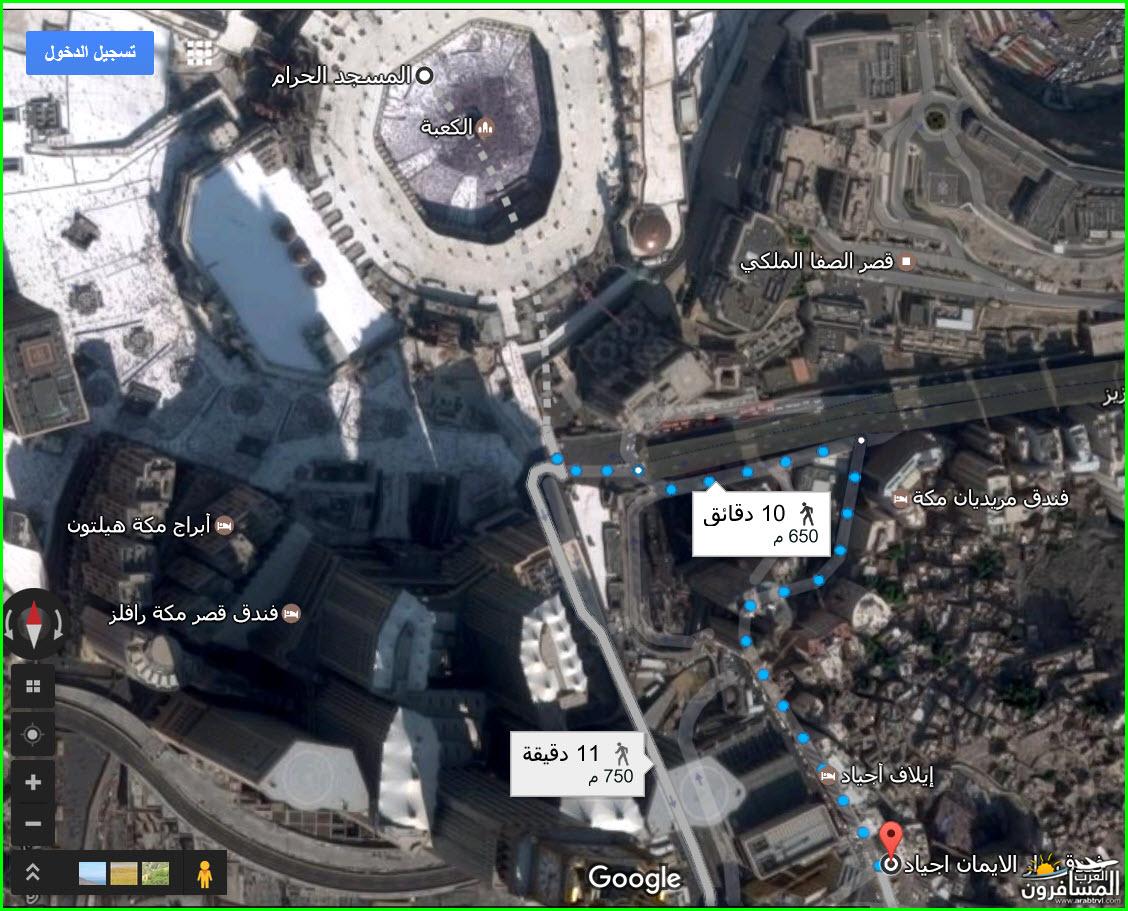Toggle the tilted 3D view button
The image size is (1128, 911).
(x=33, y=686)
